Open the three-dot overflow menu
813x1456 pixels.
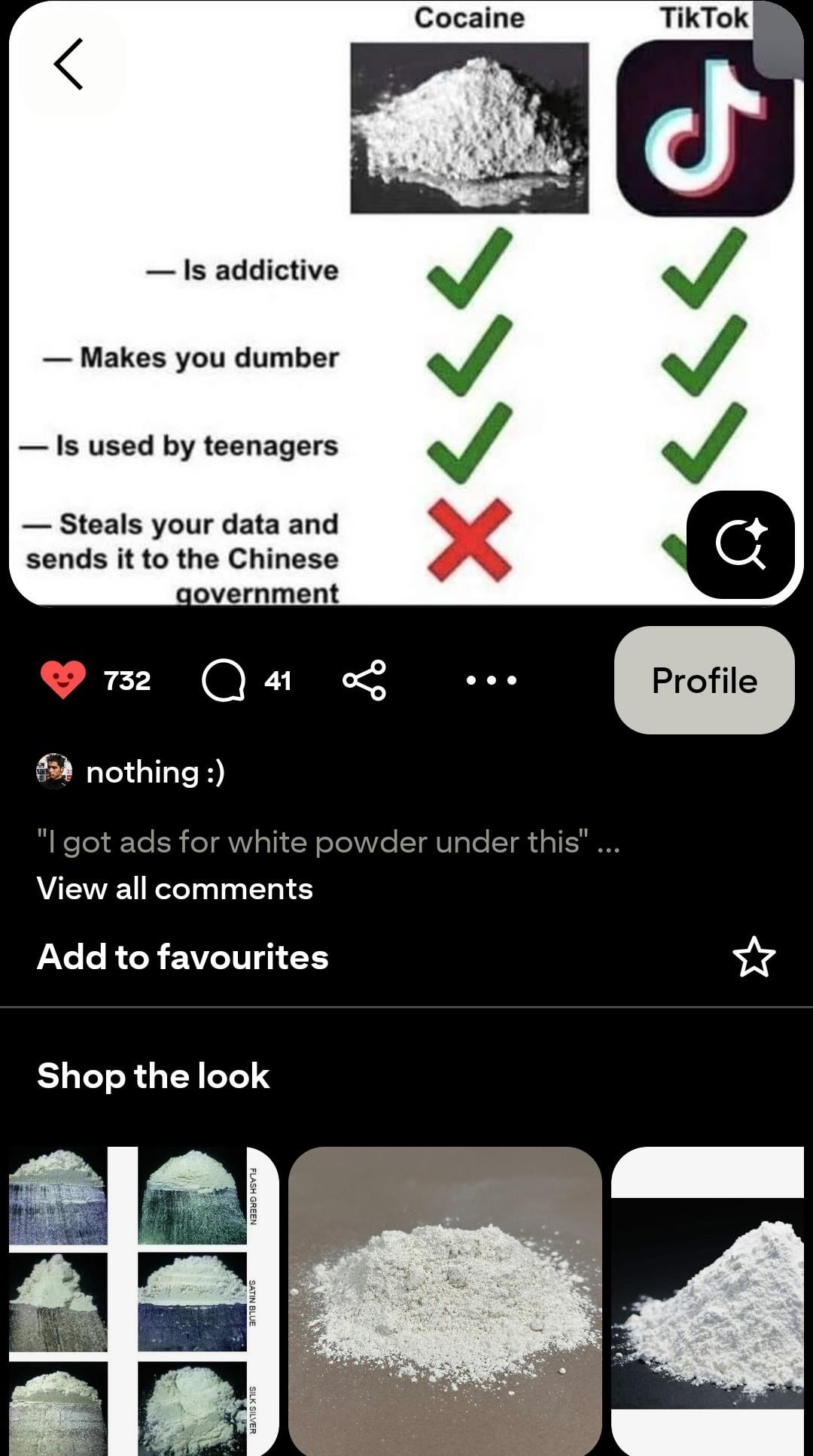click(x=491, y=680)
